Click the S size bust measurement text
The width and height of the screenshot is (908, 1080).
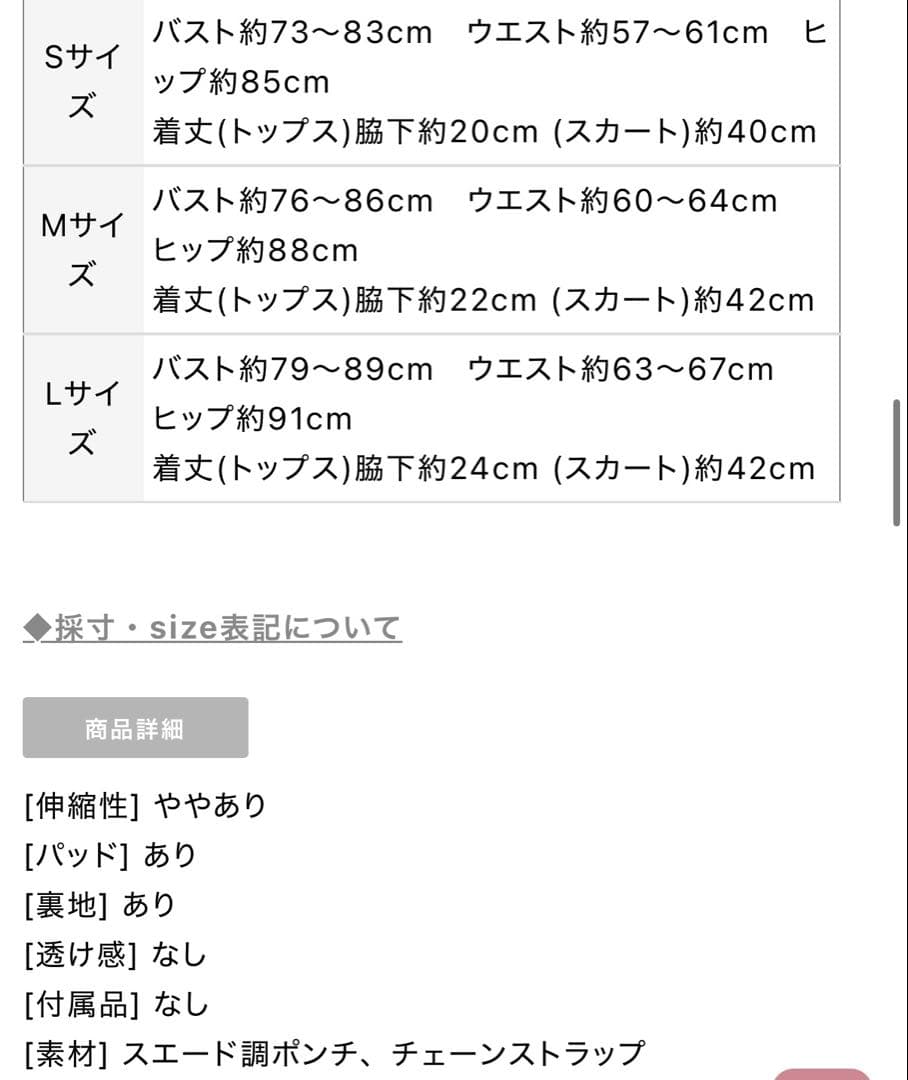pos(290,32)
